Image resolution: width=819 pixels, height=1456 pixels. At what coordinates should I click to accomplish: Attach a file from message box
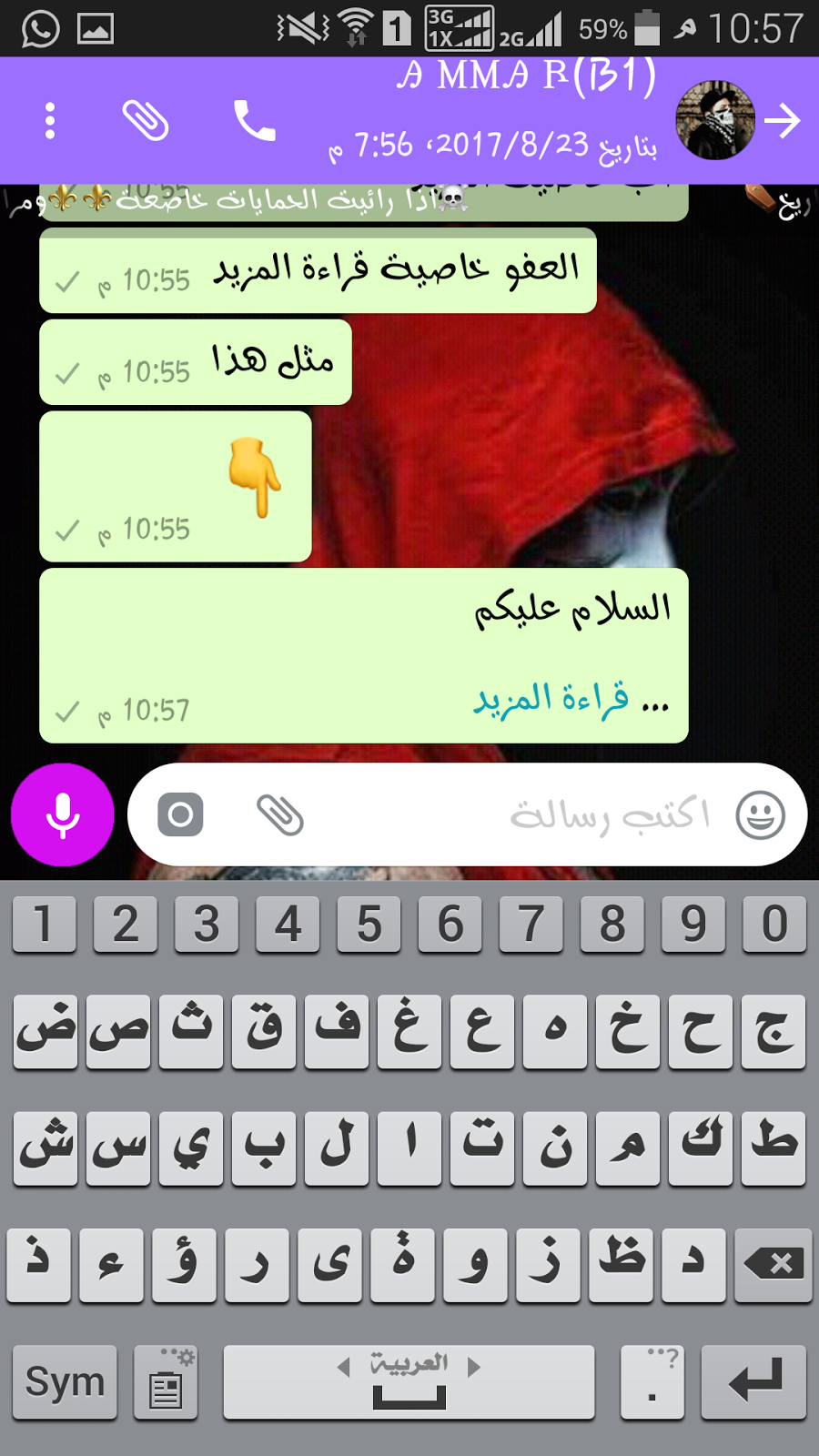tap(280, 814)
